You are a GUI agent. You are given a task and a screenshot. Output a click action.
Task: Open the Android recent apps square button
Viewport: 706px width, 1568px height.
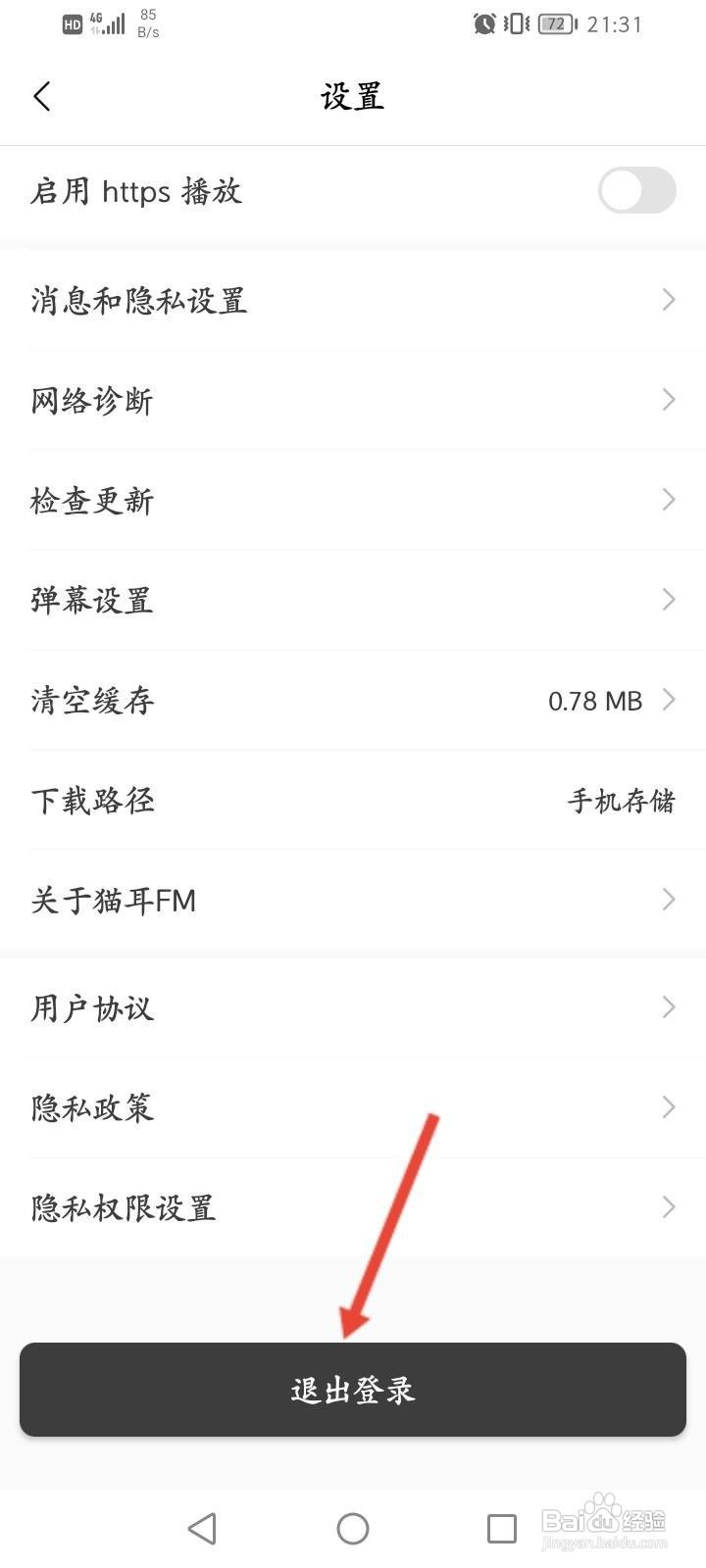tap(502, 1527)
